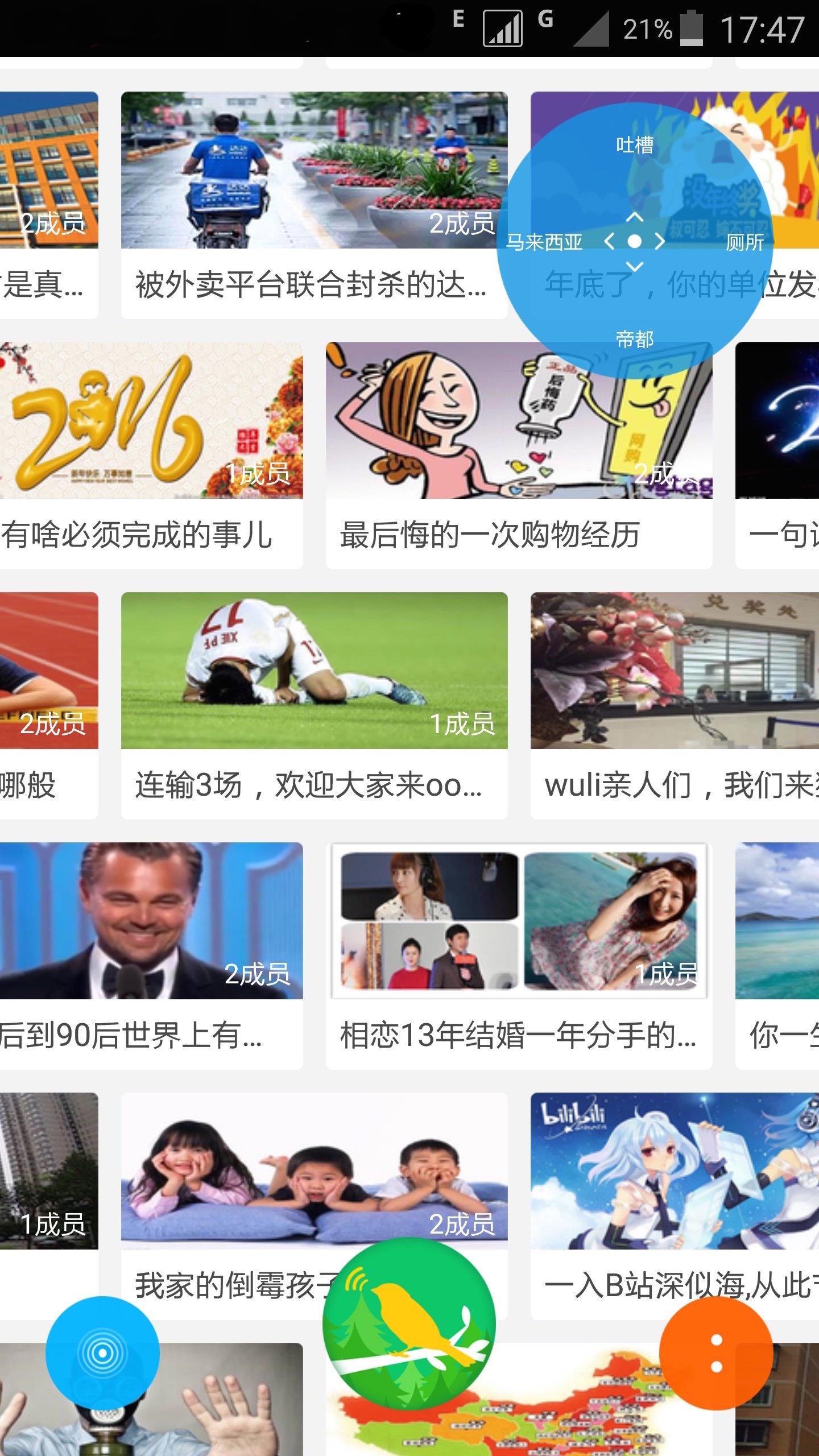Select 厕所 on the navigator circle
819x1456 pixels.
tap(744, 243)
